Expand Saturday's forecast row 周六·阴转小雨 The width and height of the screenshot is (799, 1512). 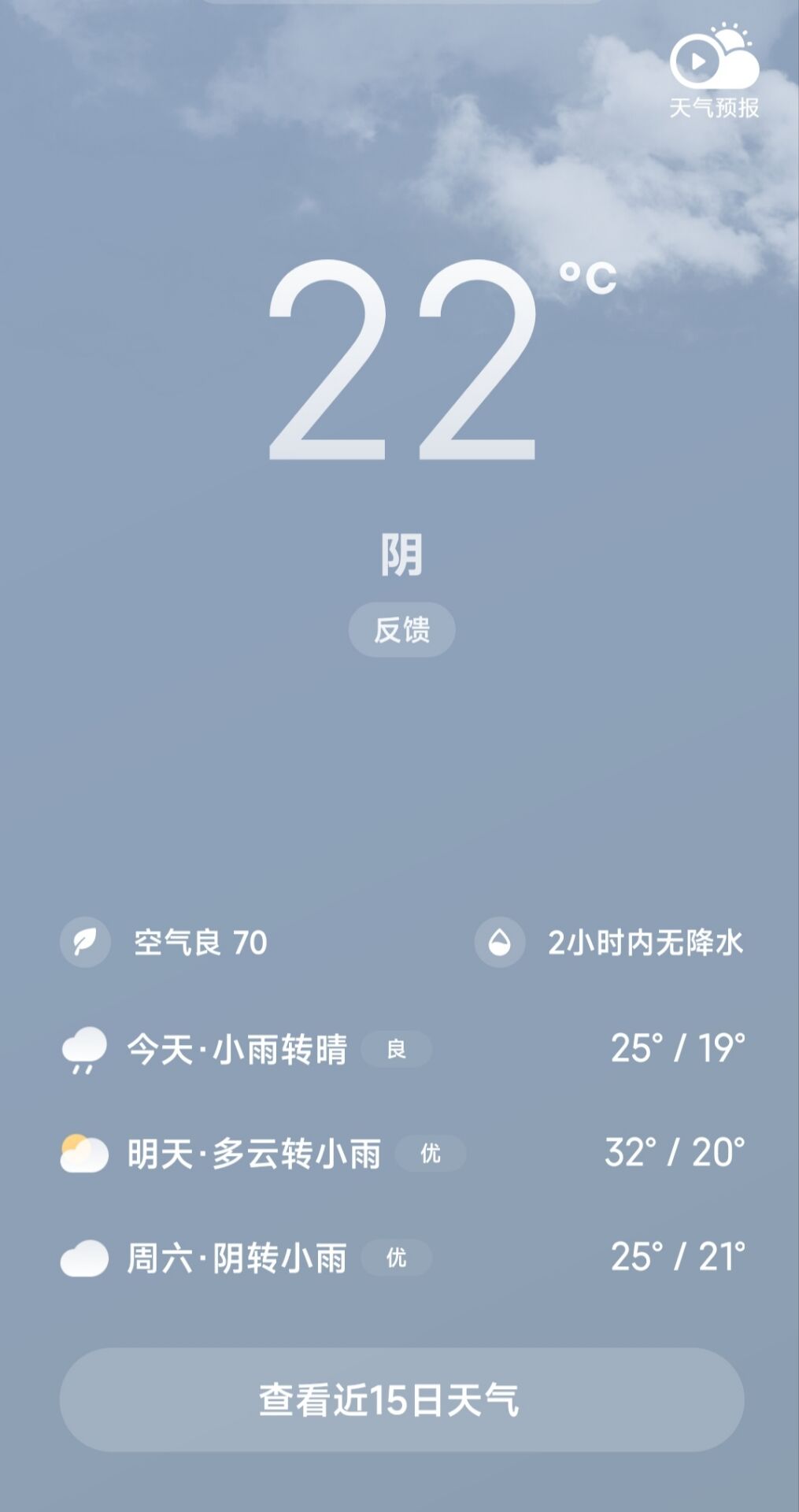coord(240,1258)
